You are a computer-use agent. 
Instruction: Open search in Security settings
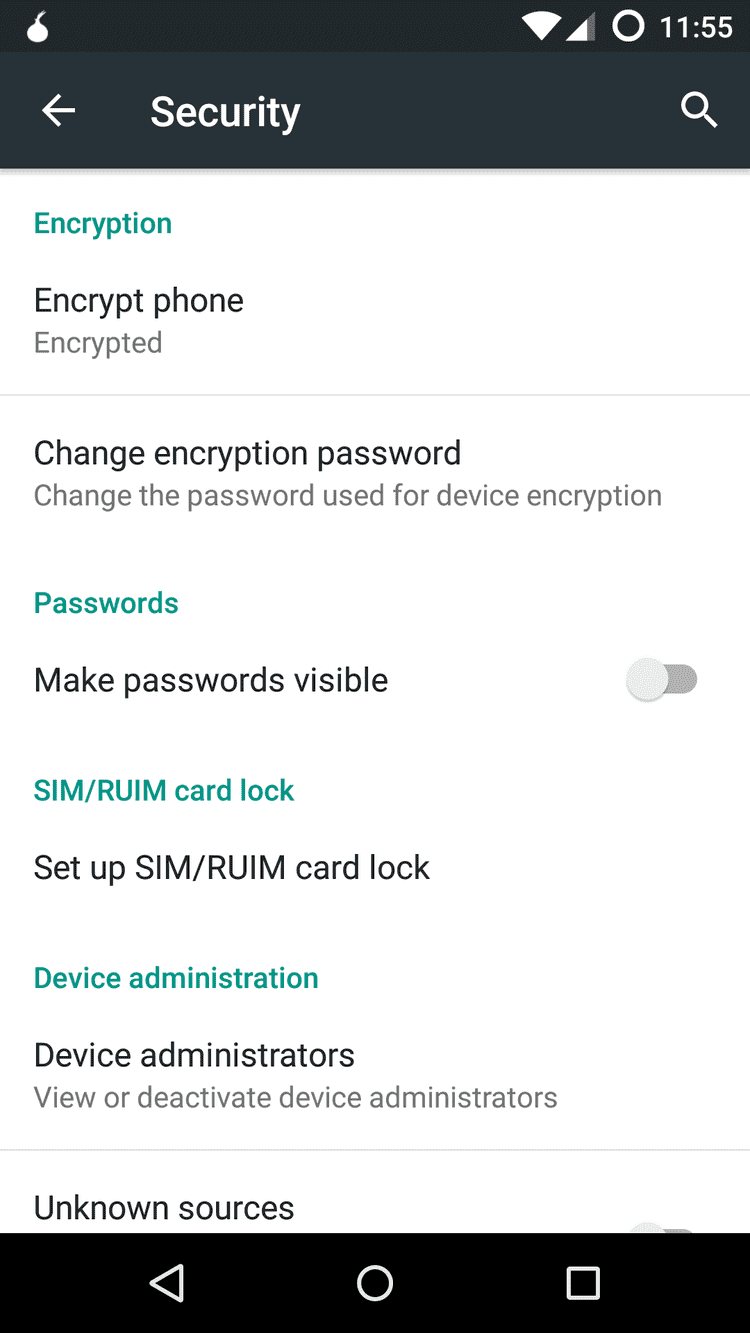tap(699, 110)
